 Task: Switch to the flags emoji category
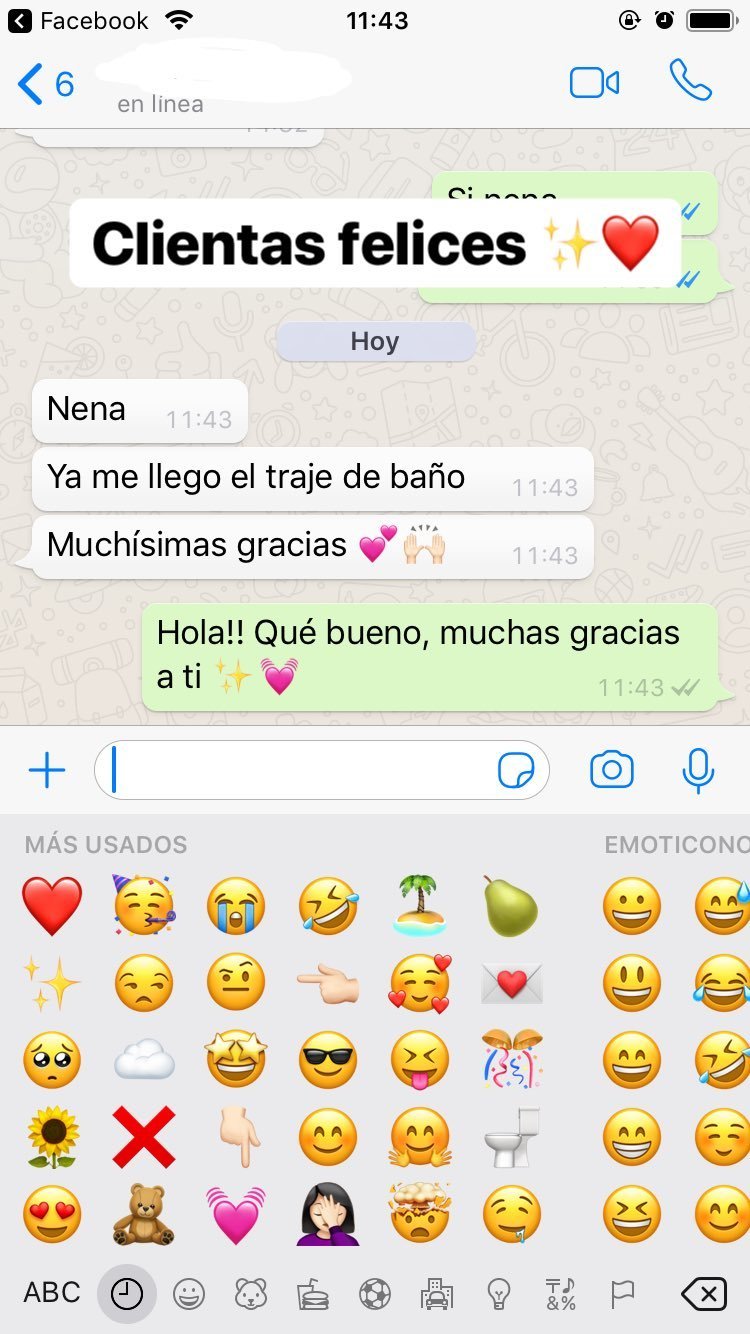622,1295
